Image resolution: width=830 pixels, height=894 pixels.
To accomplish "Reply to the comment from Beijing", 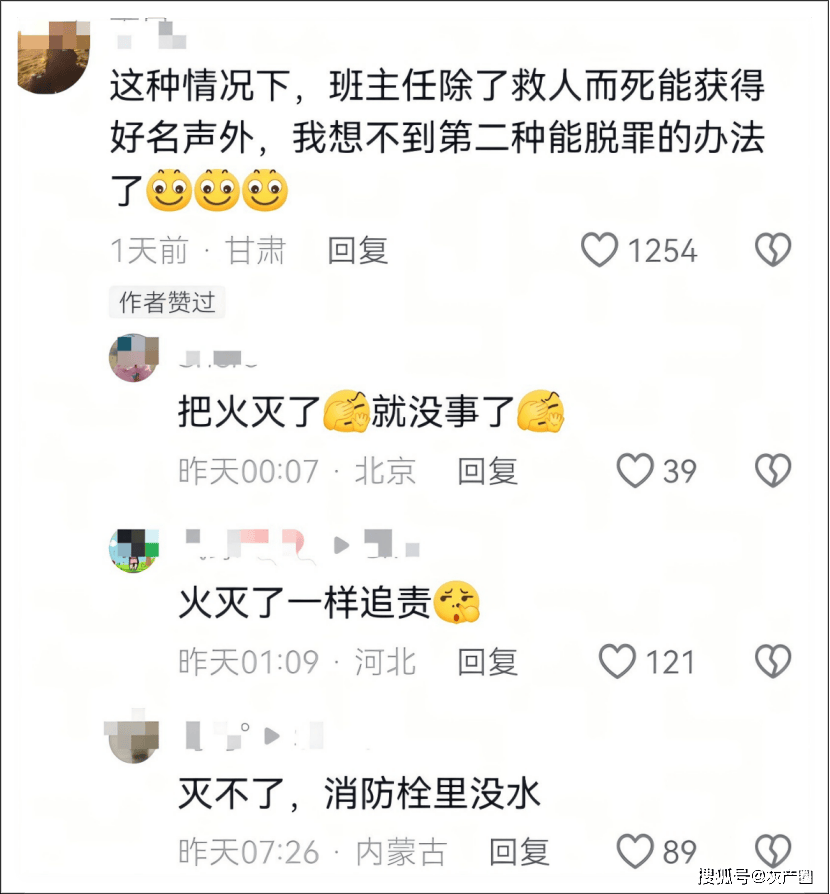I will pyautogui.click(x=487, y=470).
